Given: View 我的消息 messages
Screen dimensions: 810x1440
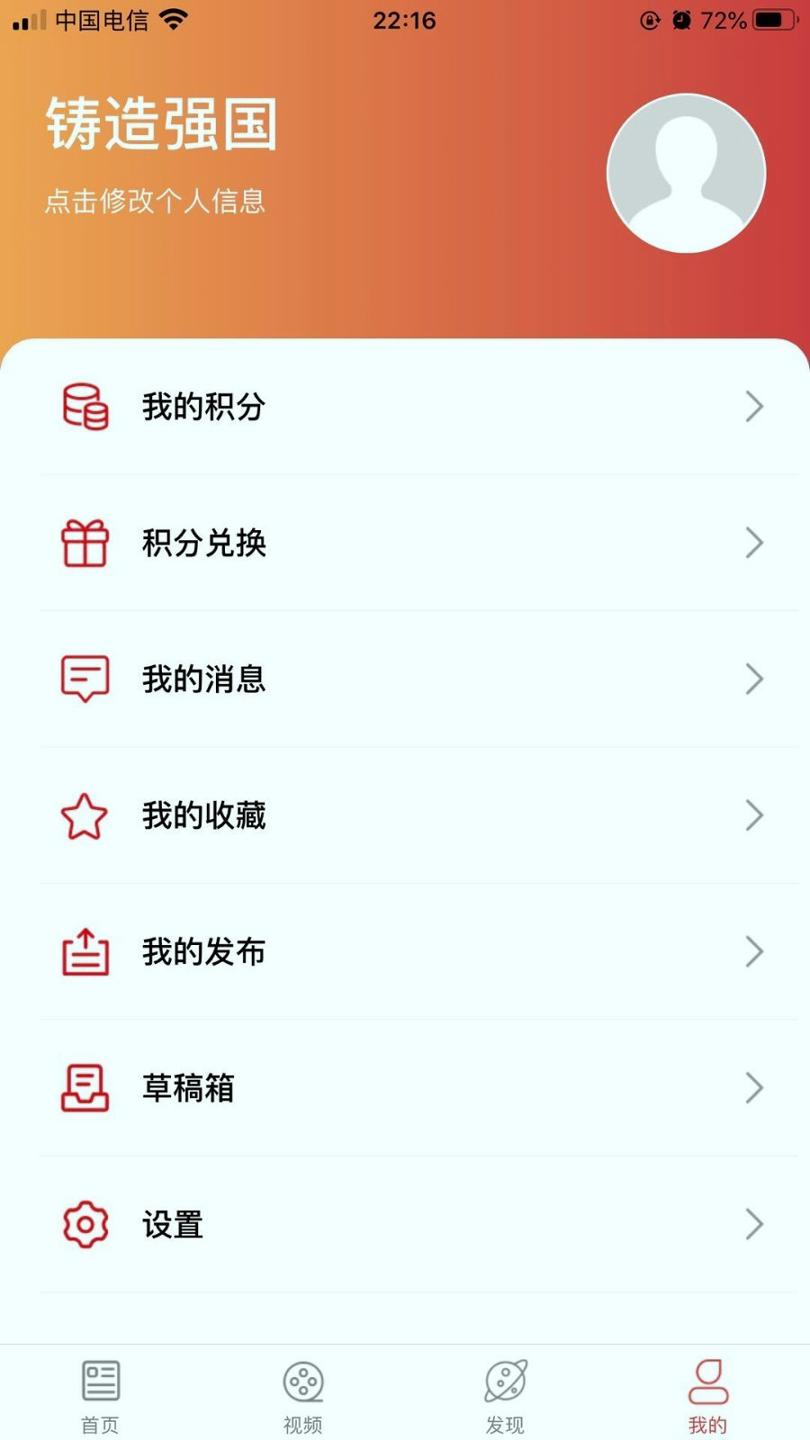Looking at the screenshot, I should point(404,679).
